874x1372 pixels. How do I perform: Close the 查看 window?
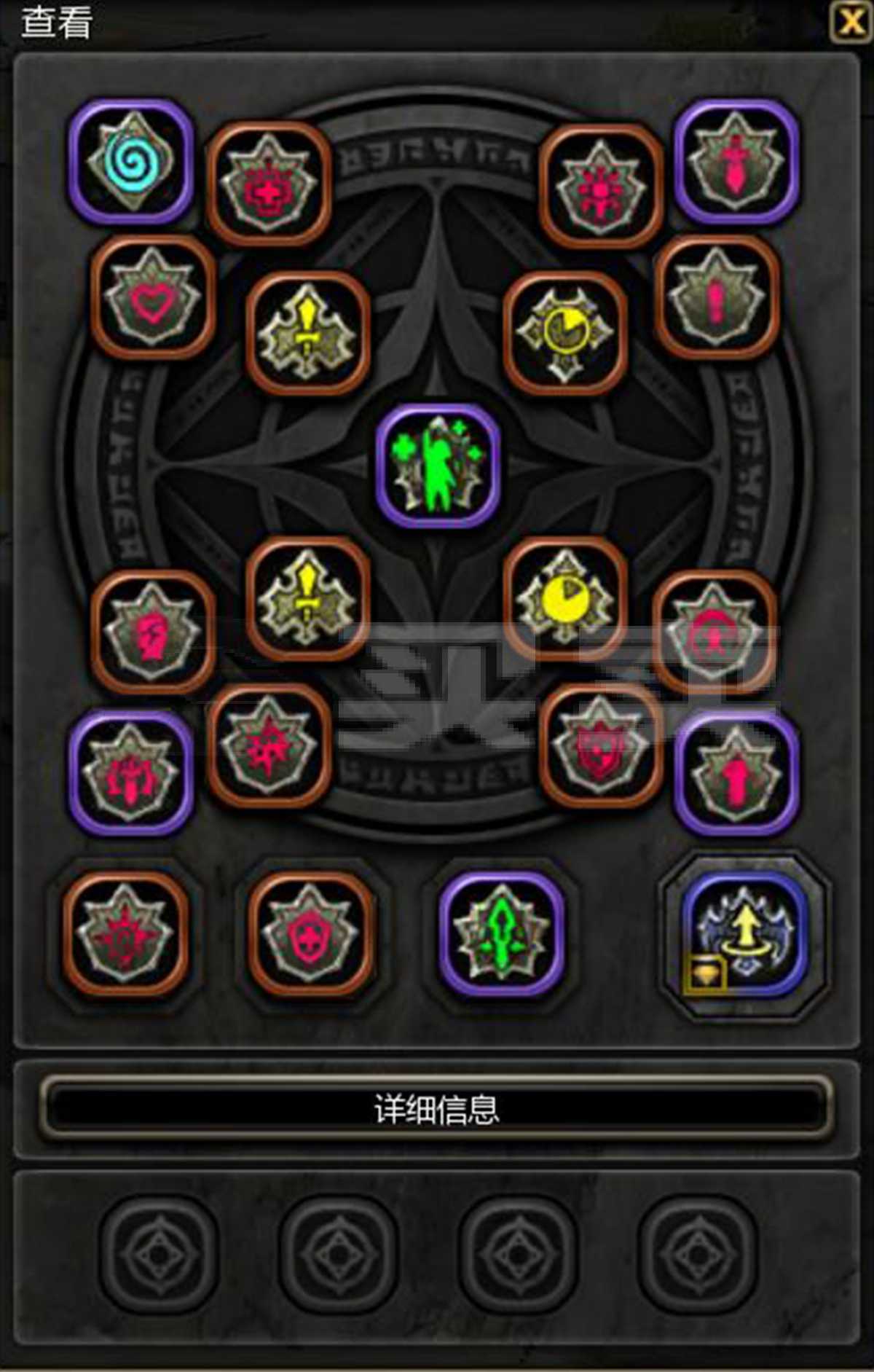click(x=851, y=22)
